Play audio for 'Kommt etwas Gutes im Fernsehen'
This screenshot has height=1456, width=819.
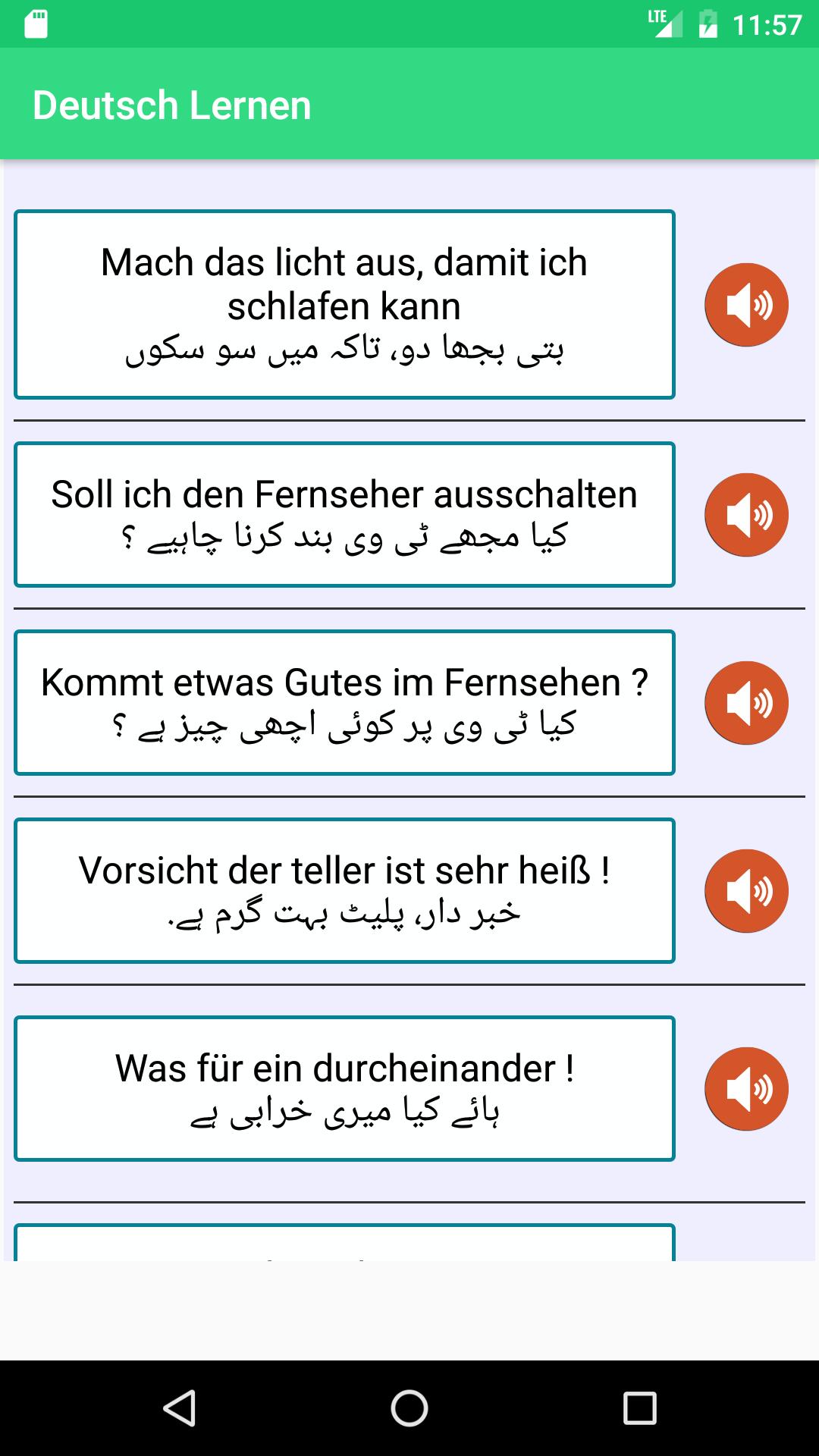746,703
